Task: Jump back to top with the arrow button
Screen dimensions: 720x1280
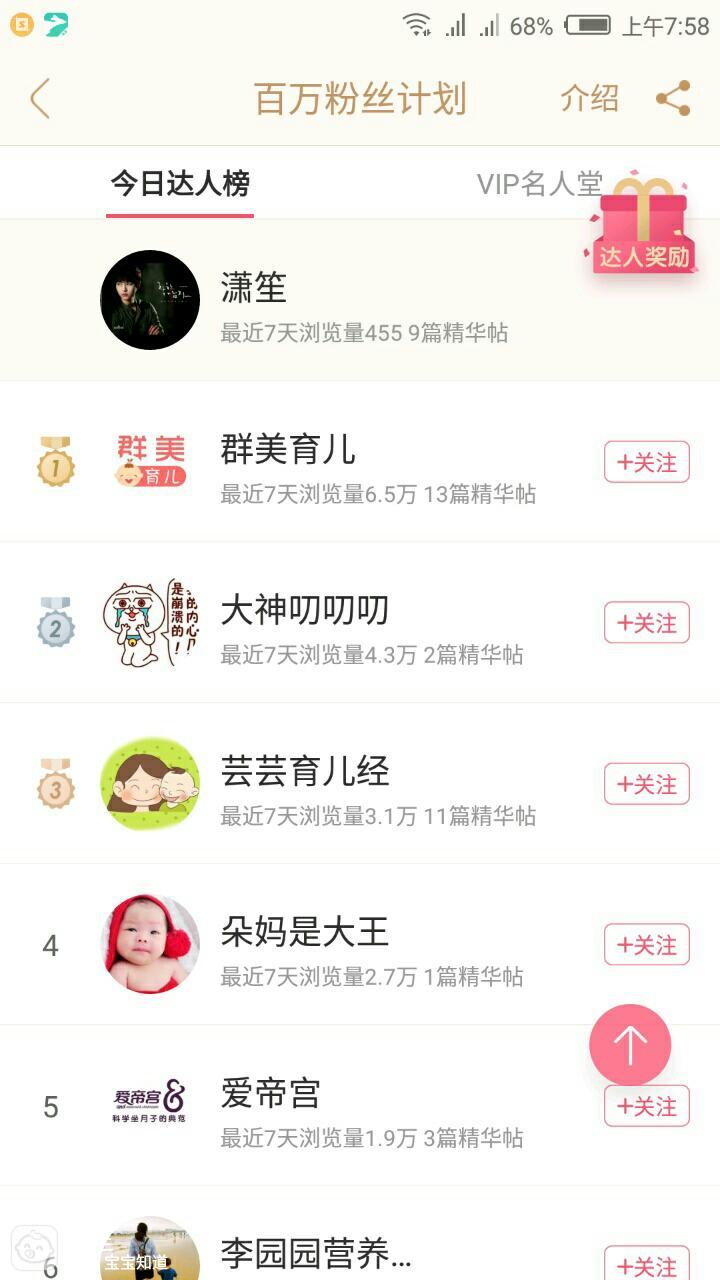Action: tap(630, 1045)
